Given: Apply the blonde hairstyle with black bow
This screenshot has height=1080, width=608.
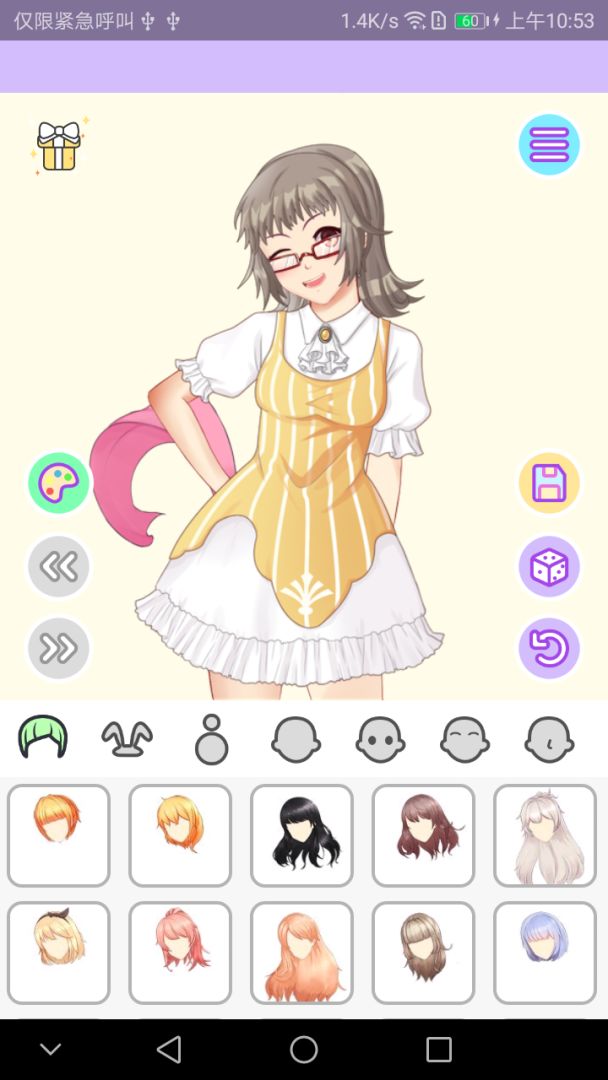Looking at the screenshot, I should (58, 953).
